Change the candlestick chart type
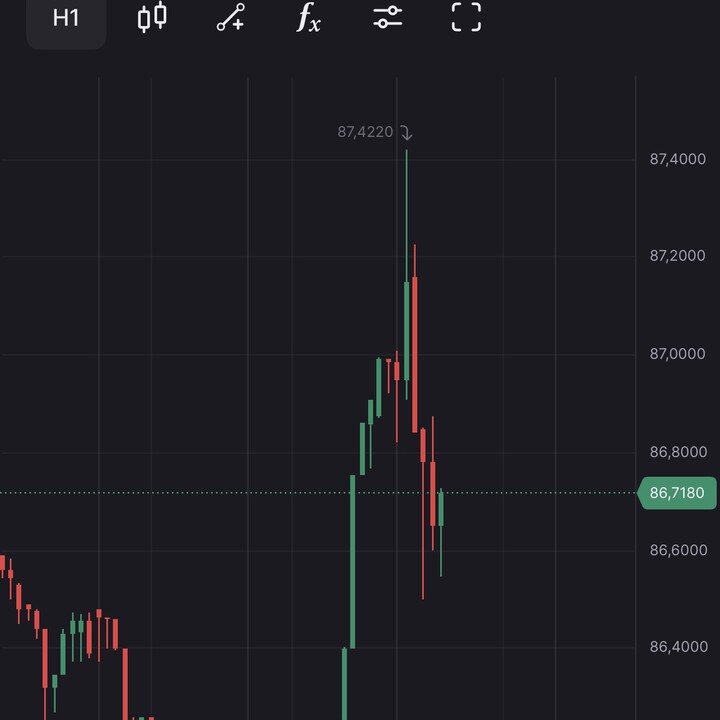This screenshot has height=720, width=720. (x=152, y=17)
